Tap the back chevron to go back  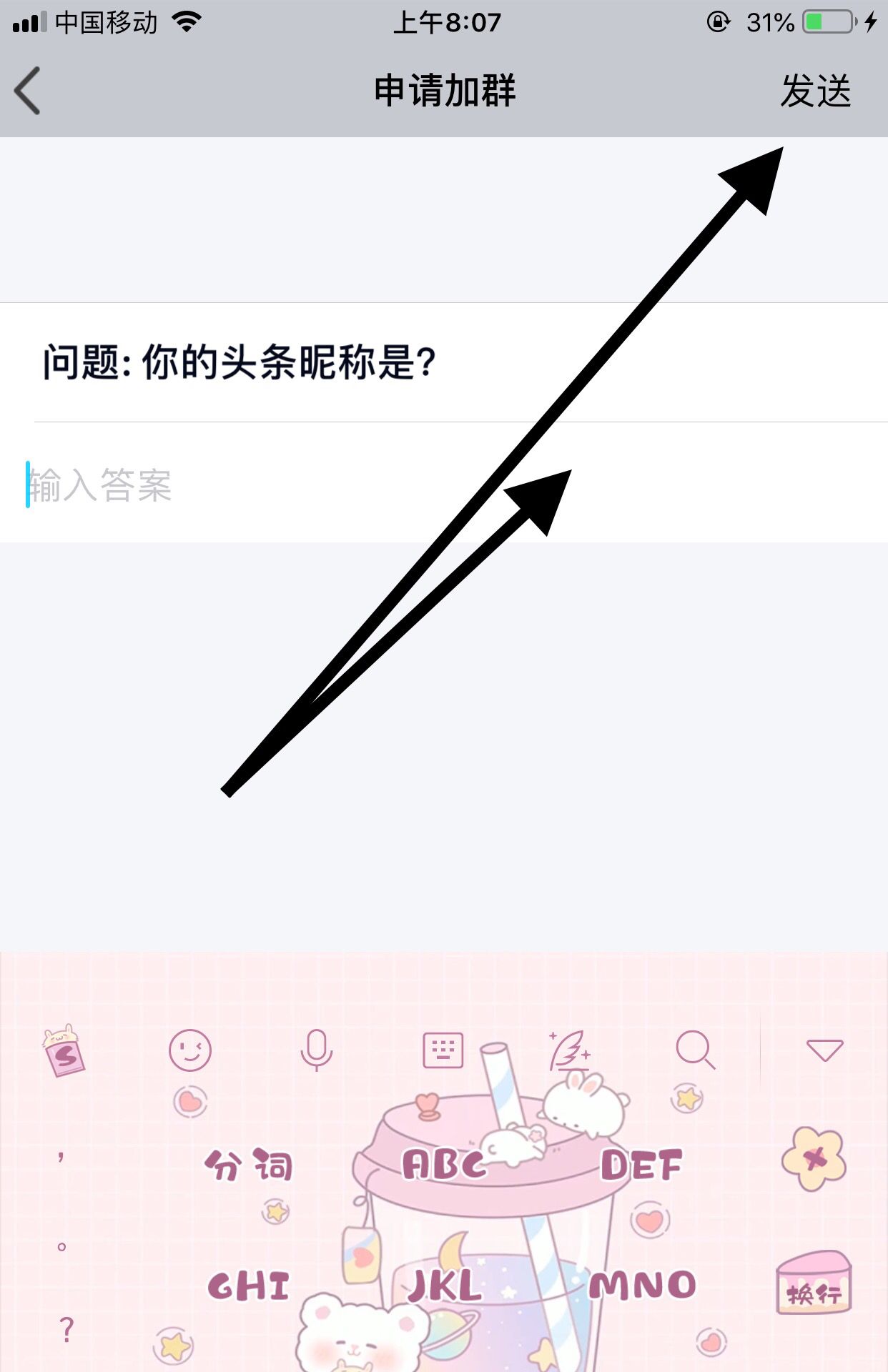click(27, 91)
